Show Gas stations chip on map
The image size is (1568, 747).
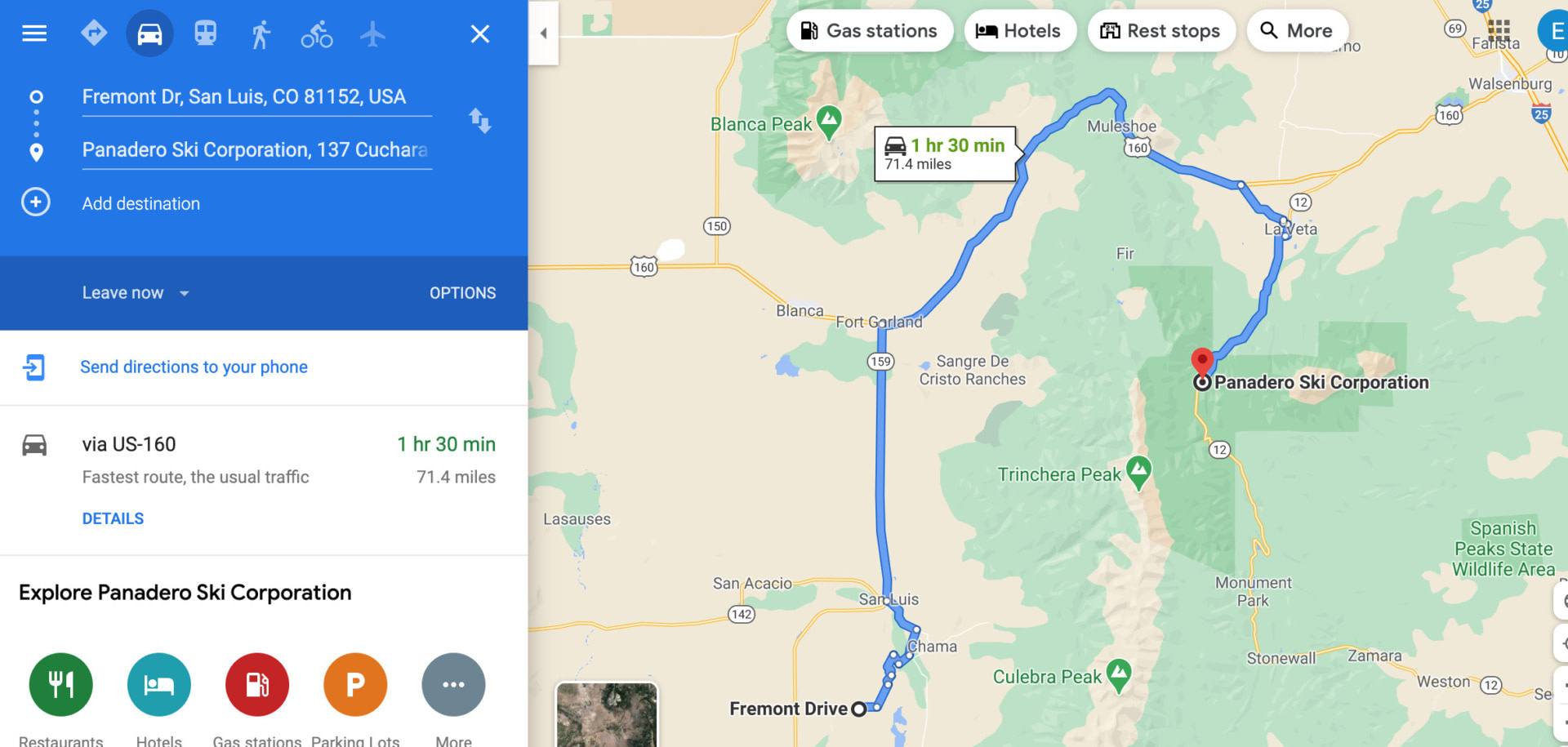(869, 31)
